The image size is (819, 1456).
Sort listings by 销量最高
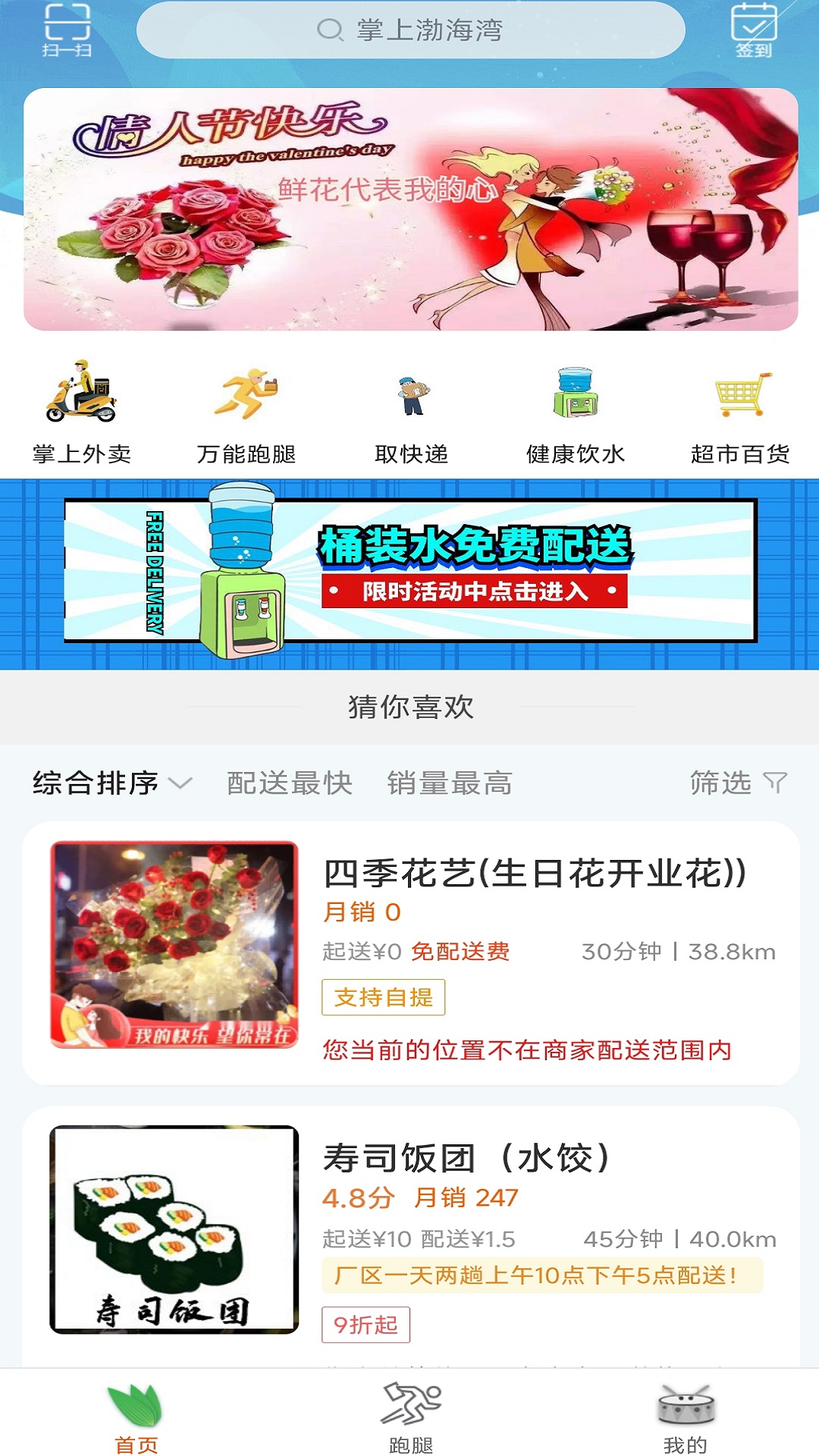click(x=450, y=784)
